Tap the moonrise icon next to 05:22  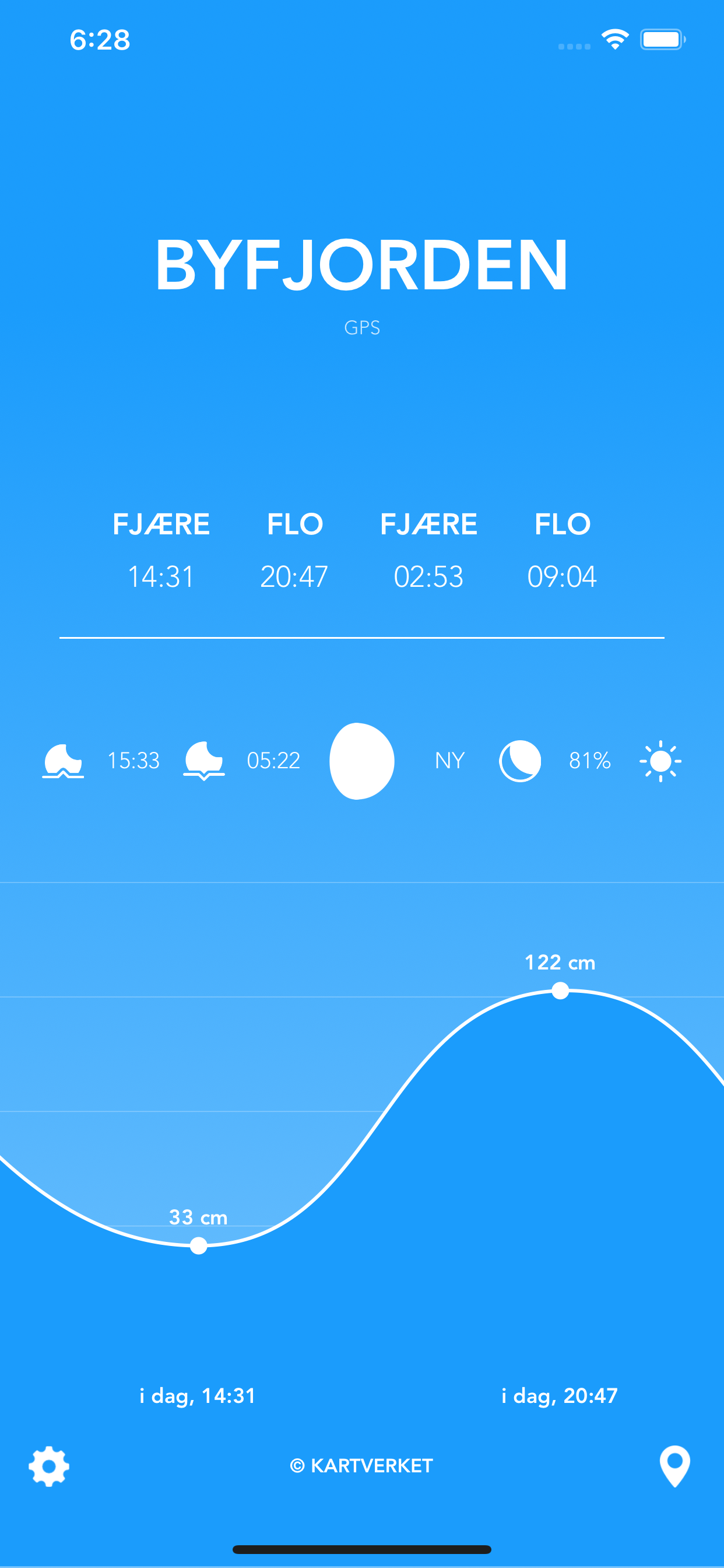tap(204, 760)
